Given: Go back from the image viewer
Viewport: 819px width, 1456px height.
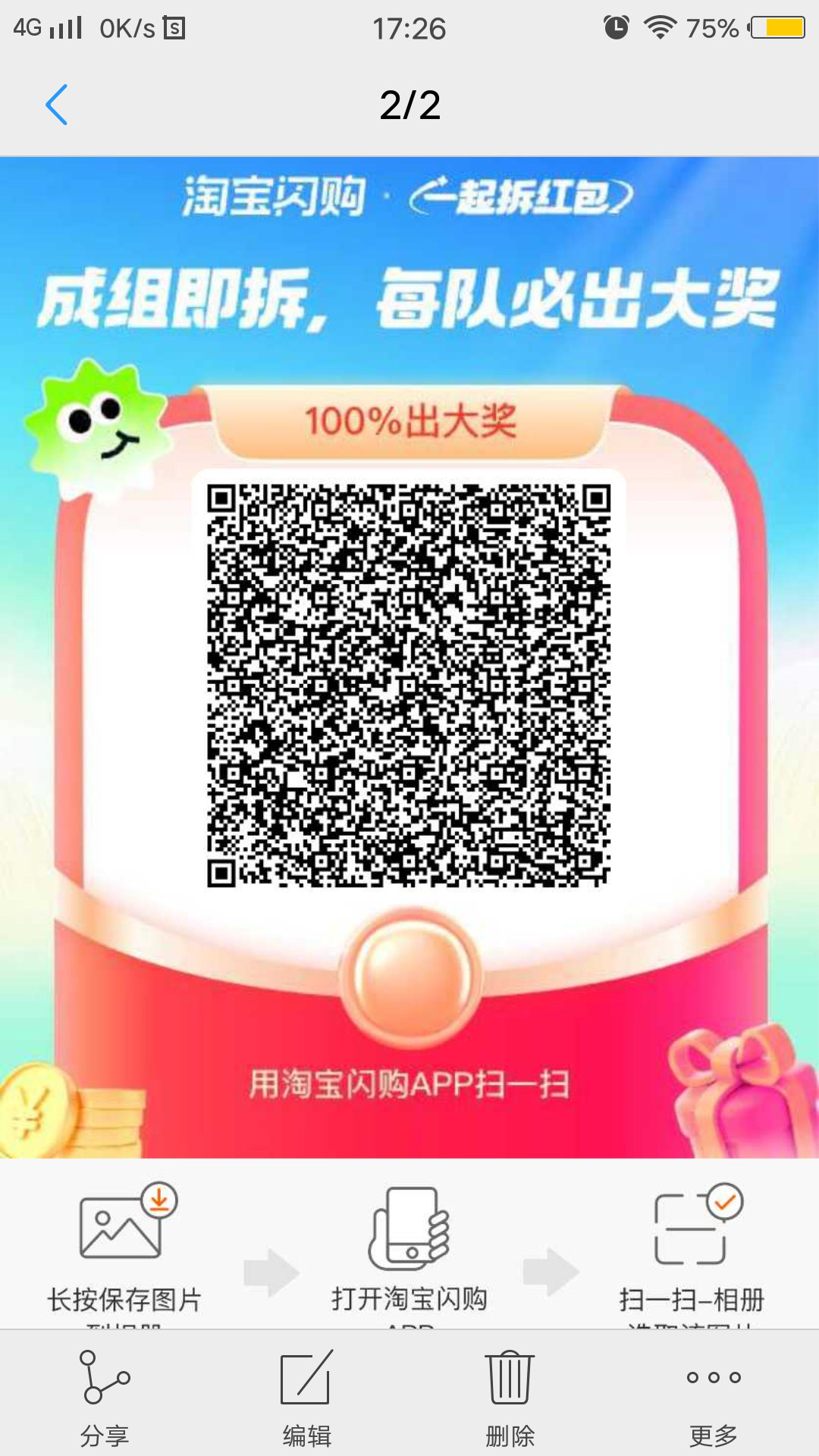Looking at the screenshot, I should click(57, 105).
